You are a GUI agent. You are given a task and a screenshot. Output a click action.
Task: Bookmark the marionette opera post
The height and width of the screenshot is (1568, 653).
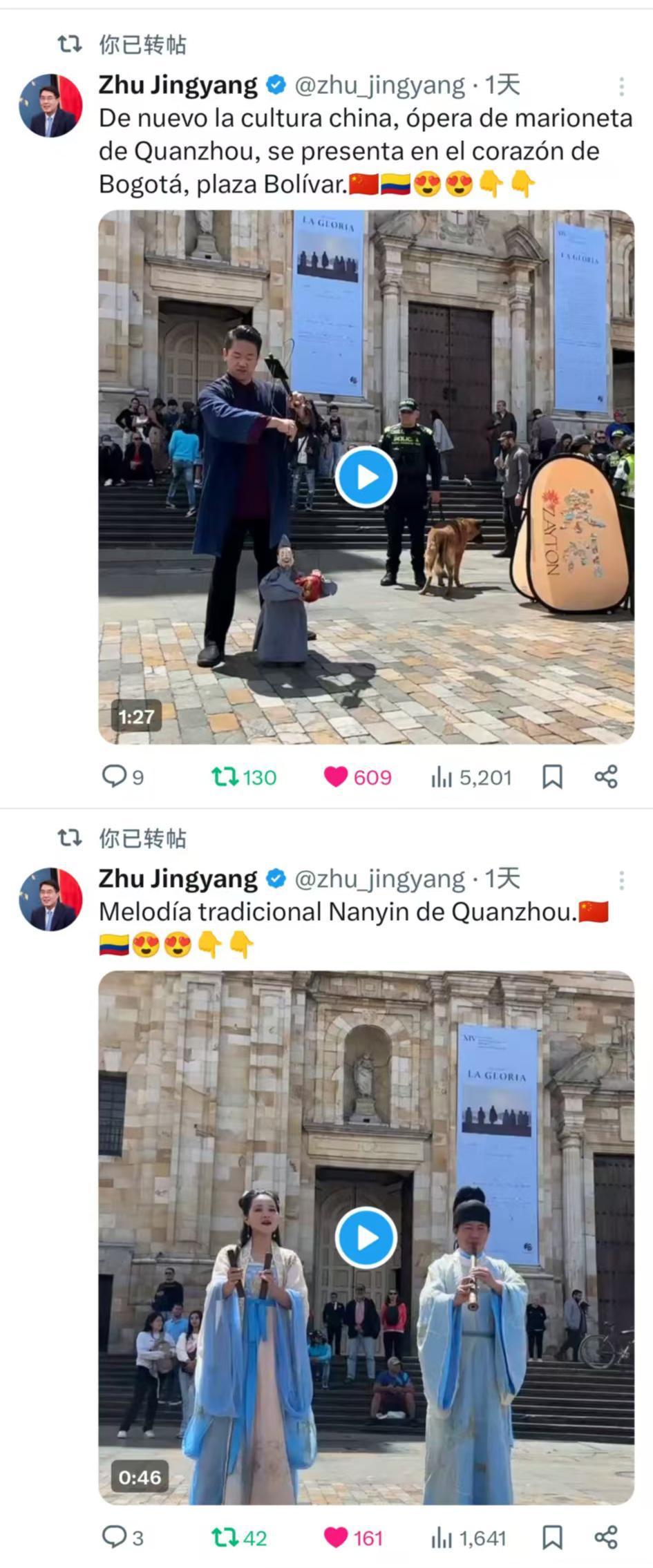point(552,777)
